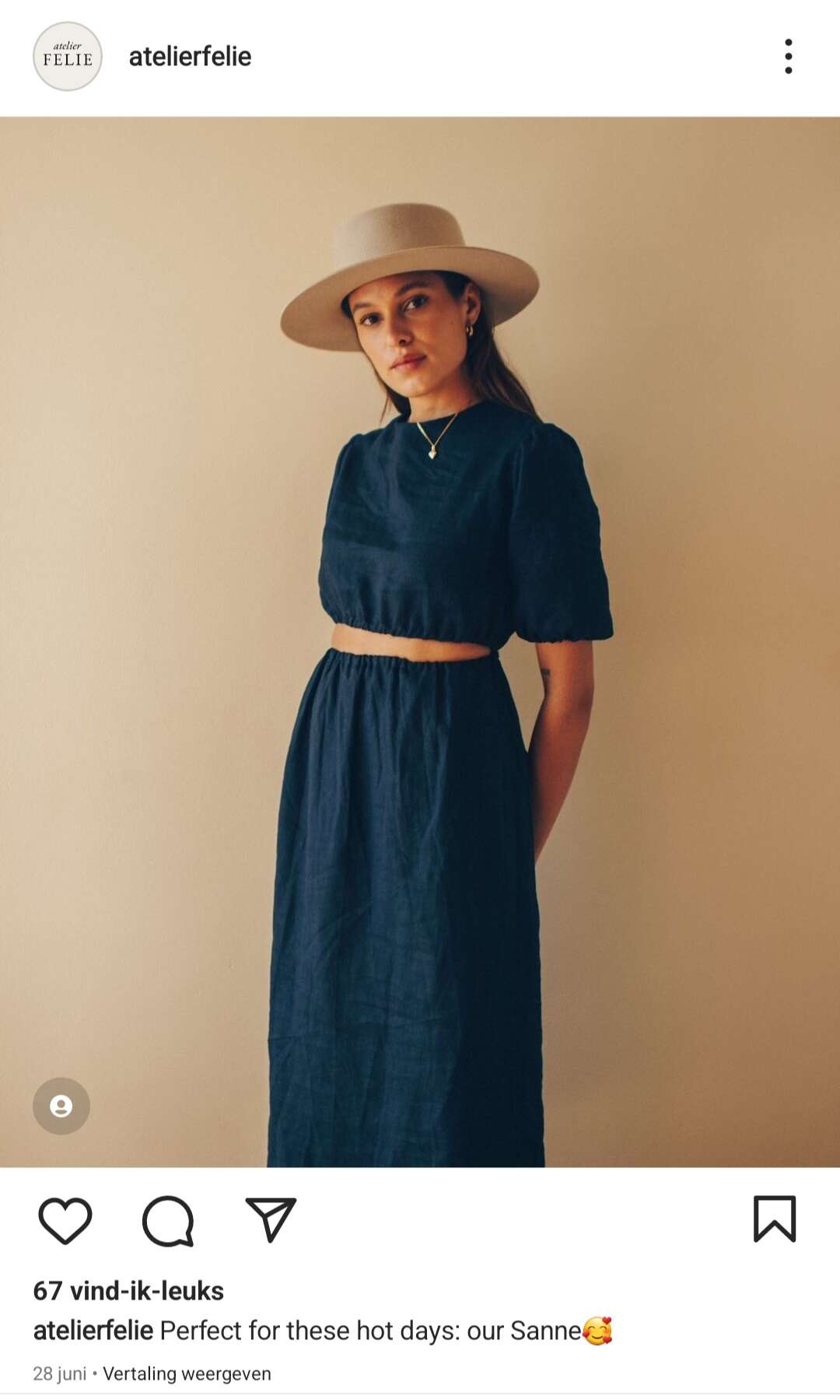
Task: Open atelierfelie username in the caption
Action: point(93,1331)
